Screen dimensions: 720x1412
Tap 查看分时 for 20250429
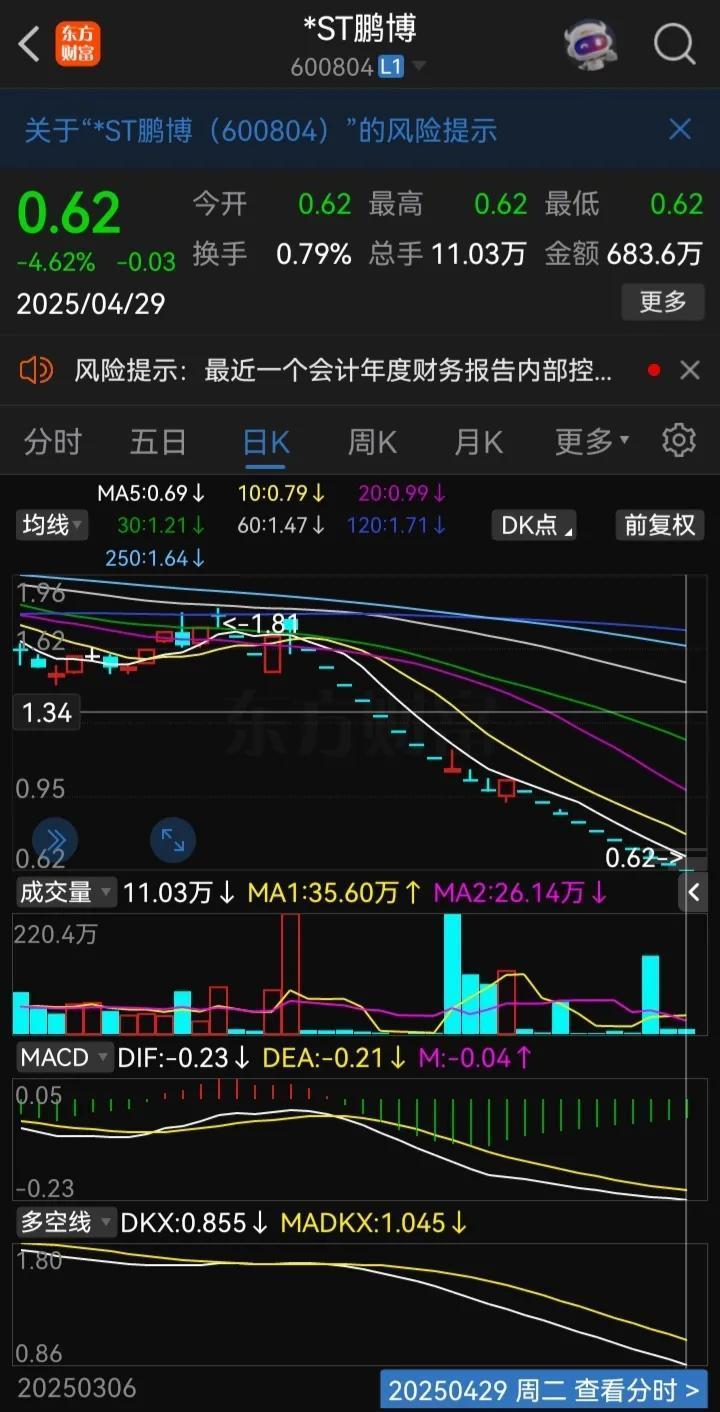click(x=544, y=1390)
